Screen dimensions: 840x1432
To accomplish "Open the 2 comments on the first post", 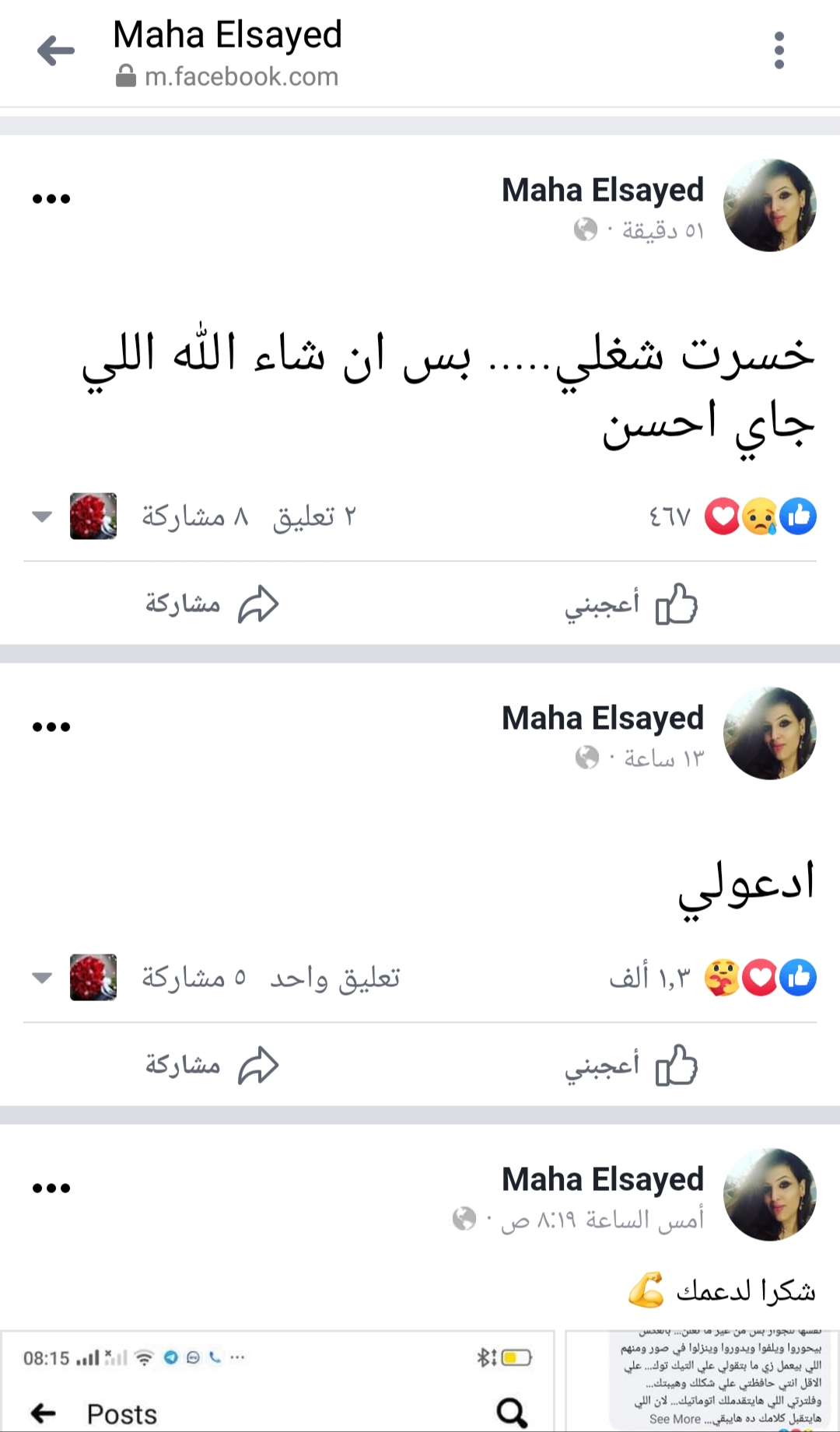I will (314, 516).
